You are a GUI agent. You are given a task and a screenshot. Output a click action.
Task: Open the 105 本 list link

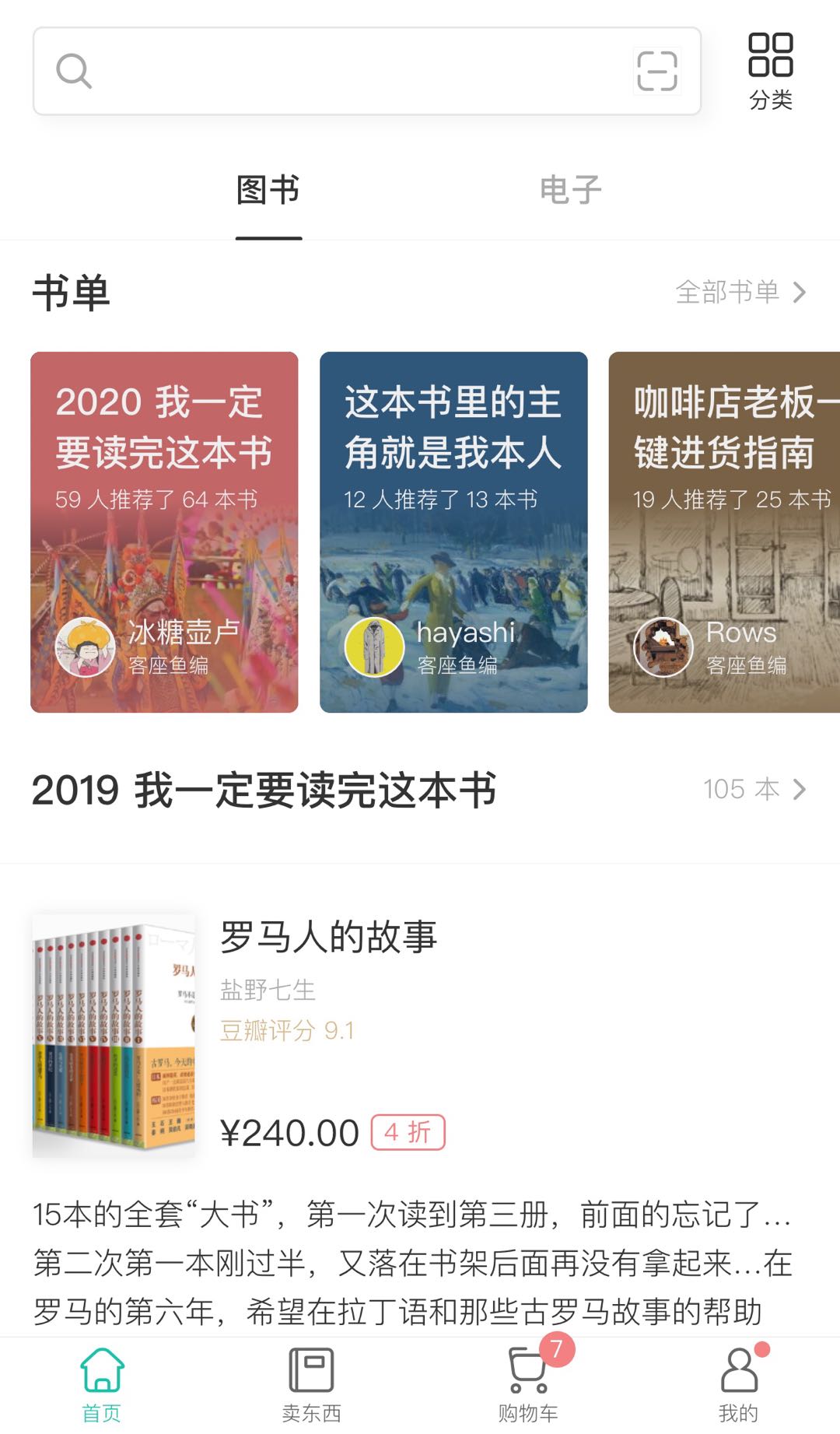click(754, 789)
